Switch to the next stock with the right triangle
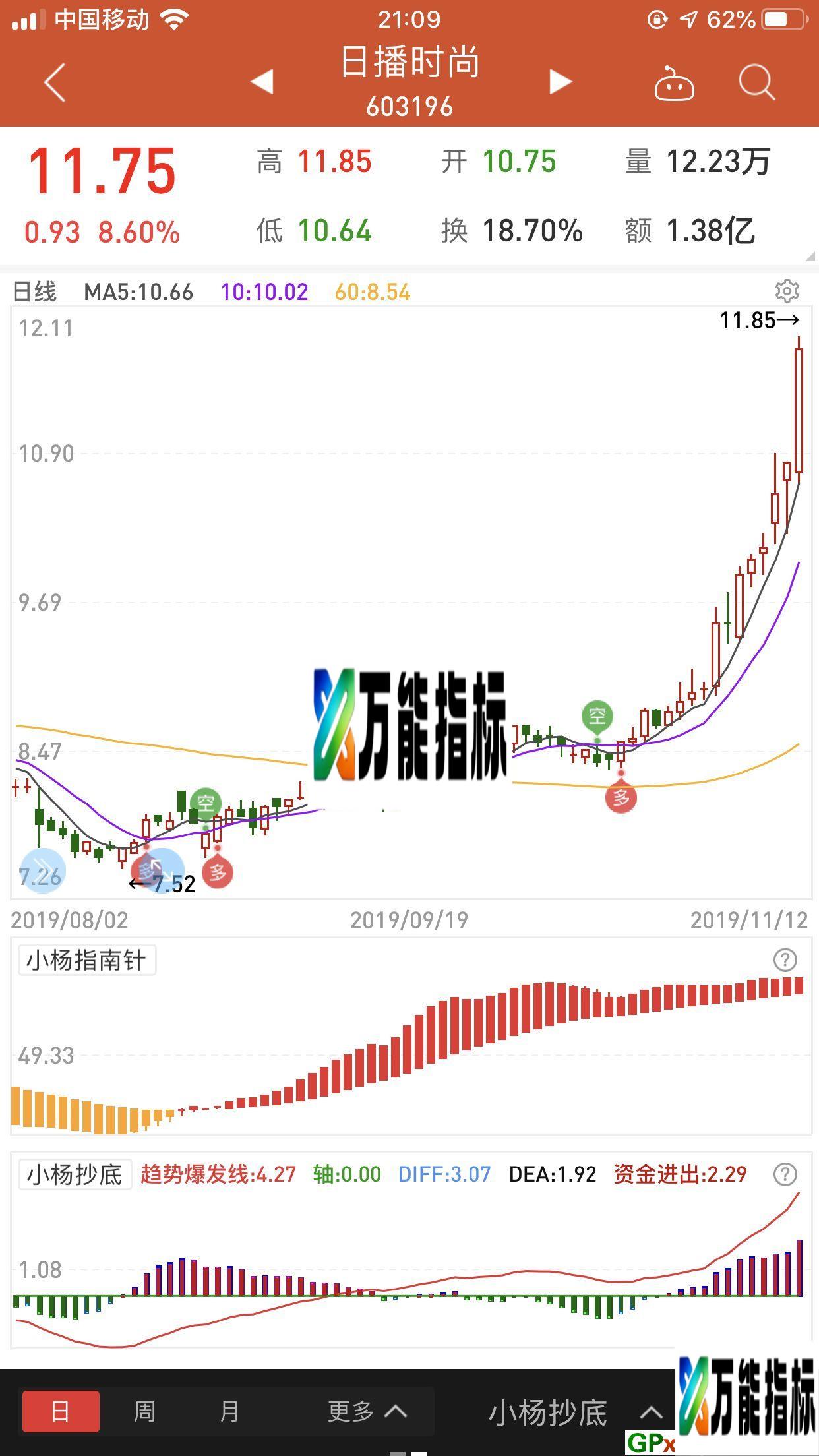The height and width of the screenshot is (1456, 819). (559, 80)
